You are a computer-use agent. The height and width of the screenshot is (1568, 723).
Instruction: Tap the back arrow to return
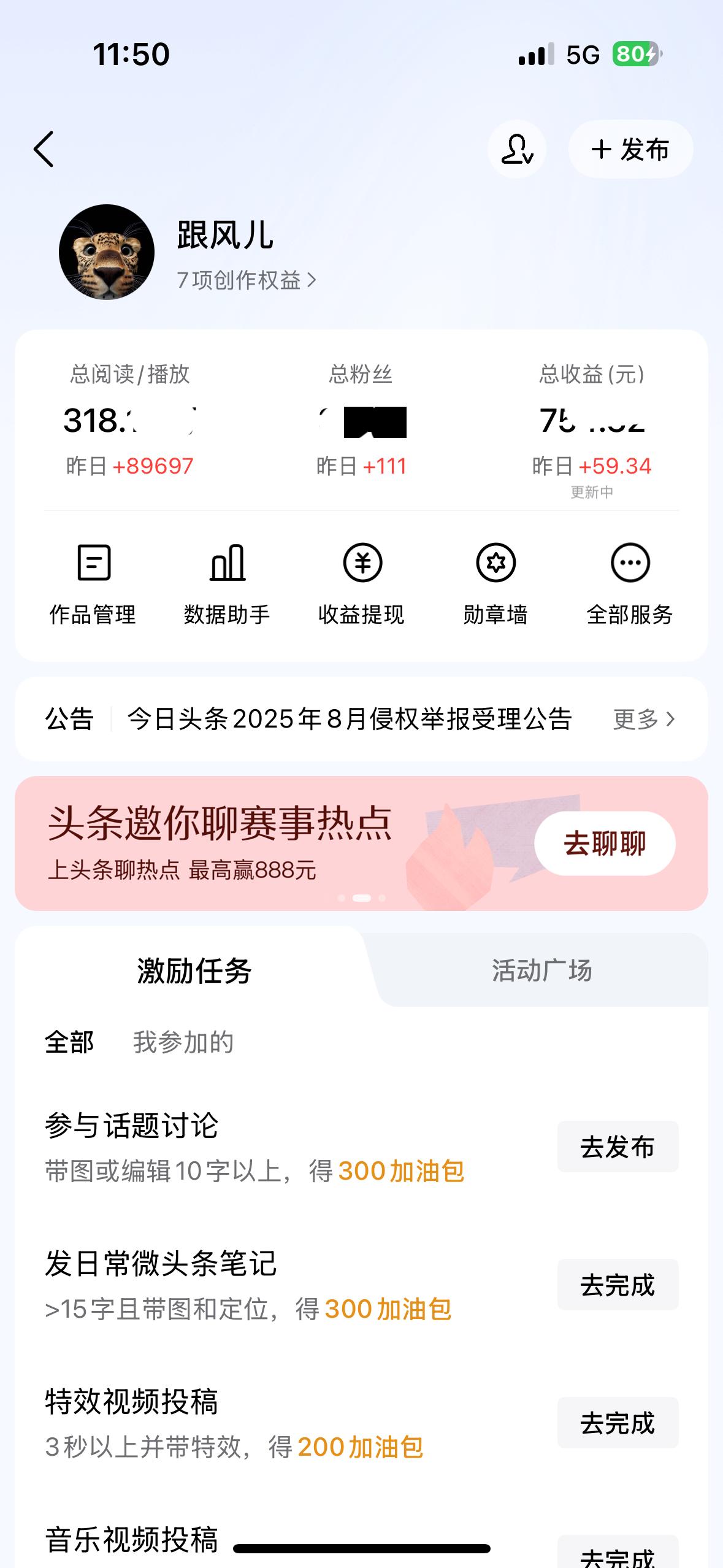pyautogui.click(x=45, y=148)
